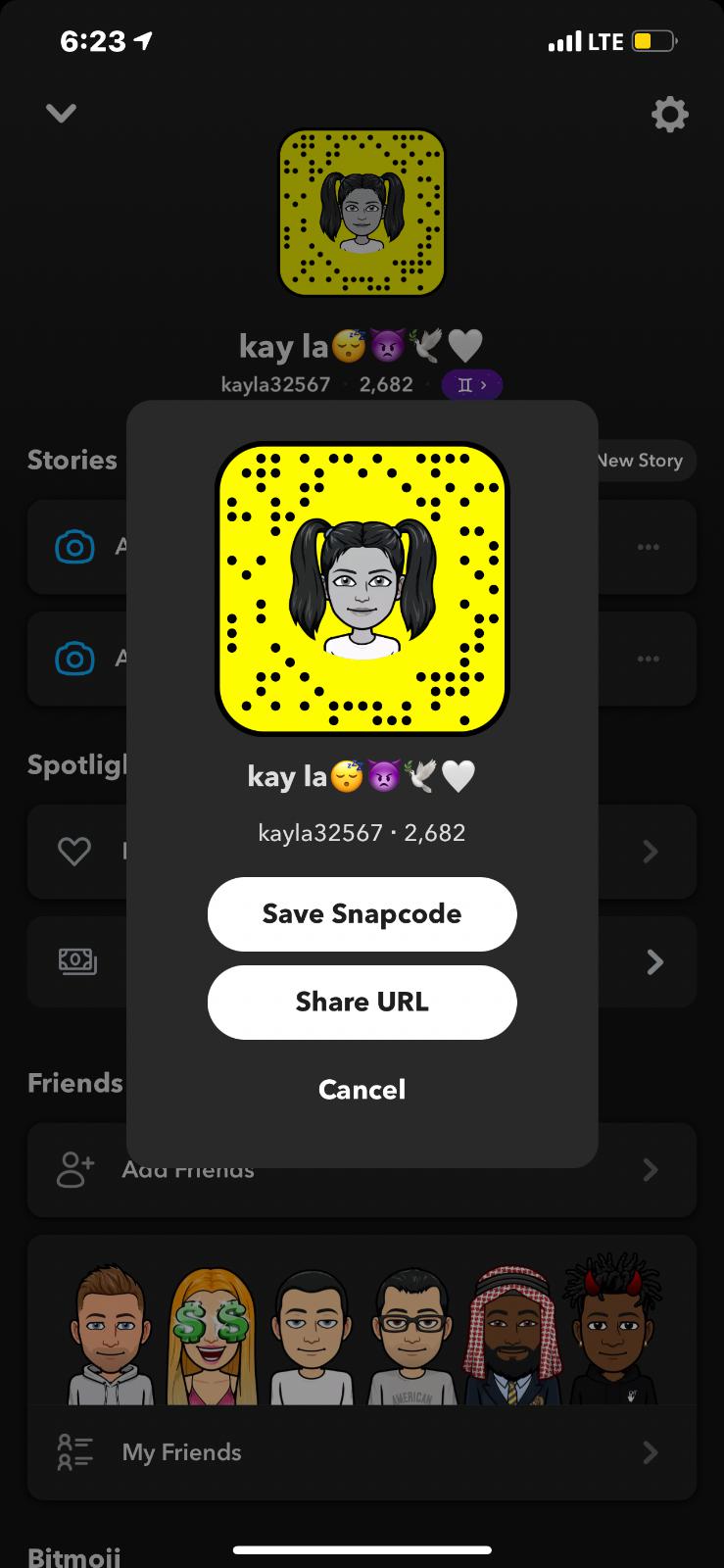
Task: Tap the Share URL button
Action: (362, 1002)
